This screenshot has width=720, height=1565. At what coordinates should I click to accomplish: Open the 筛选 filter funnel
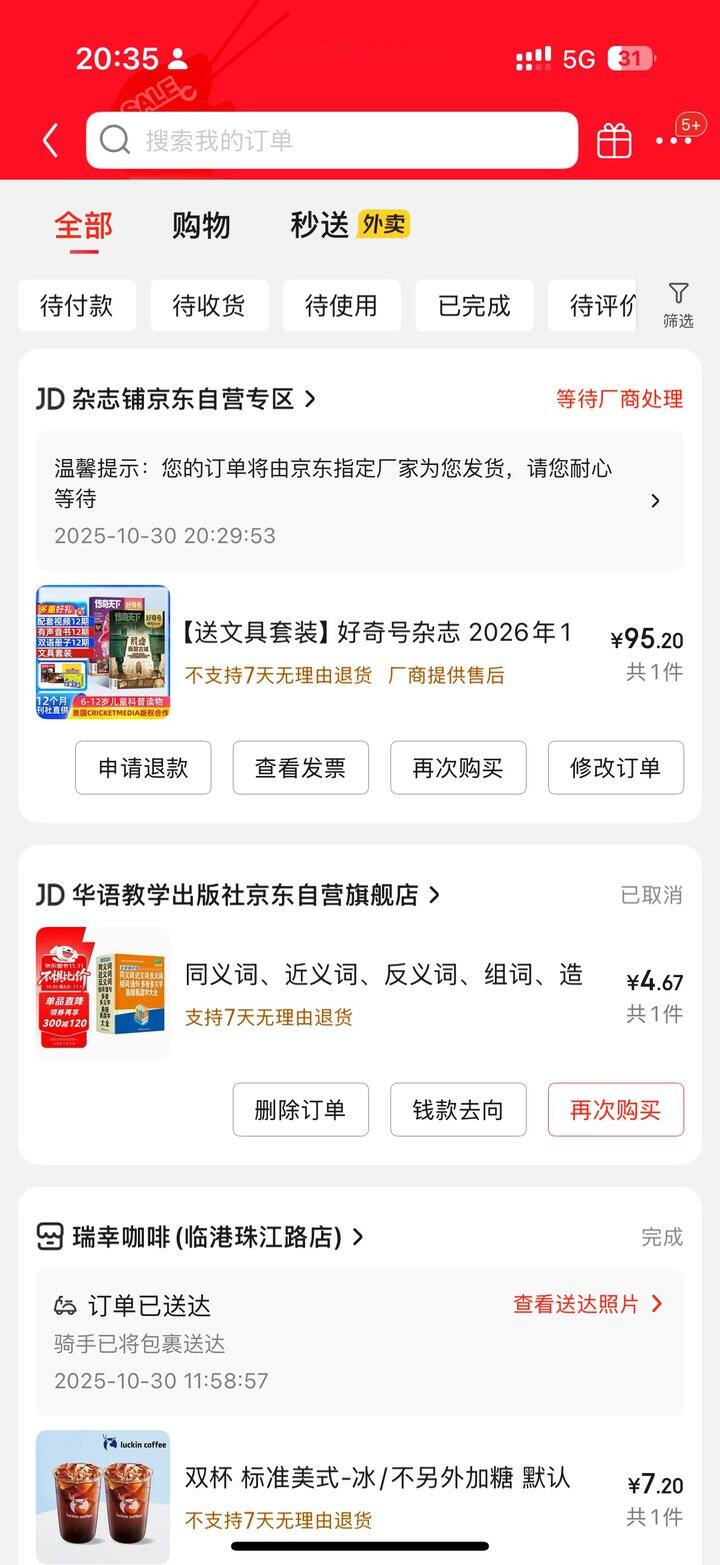coord(678,305)
